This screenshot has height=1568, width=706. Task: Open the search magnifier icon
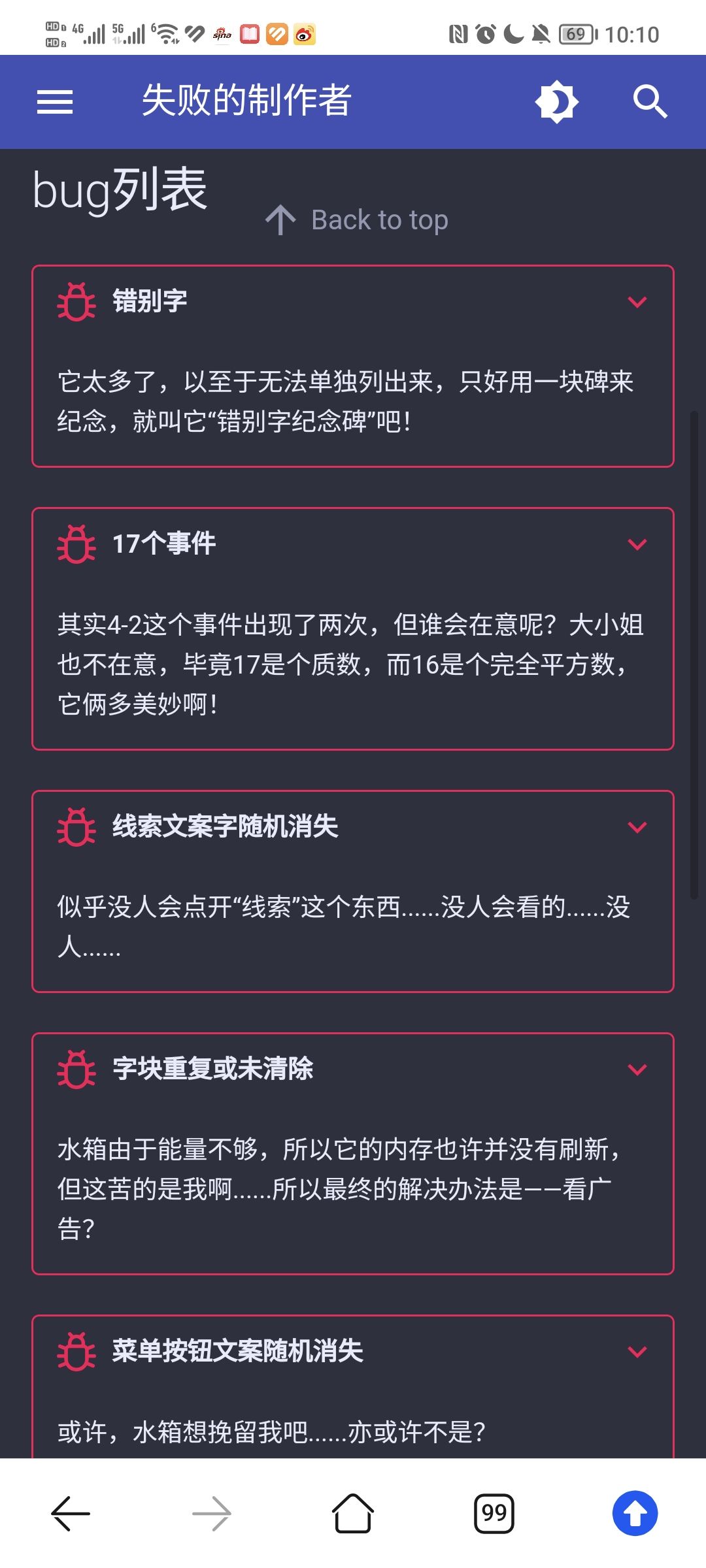[649, 101]
